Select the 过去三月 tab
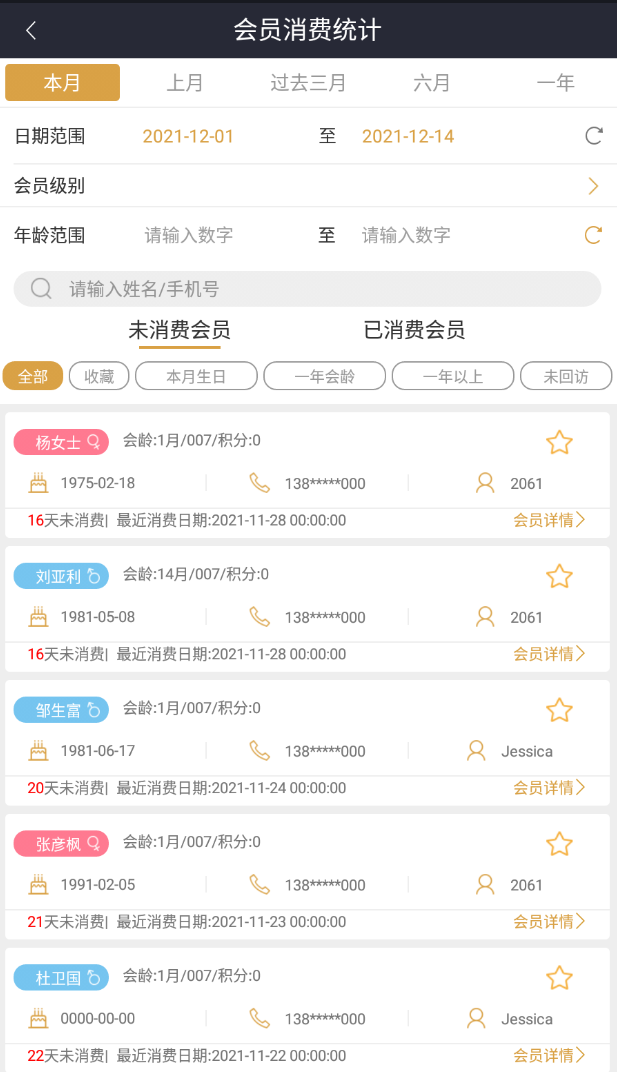The image size is (617, 1072). pyautogui.click(x=308, y=83)
